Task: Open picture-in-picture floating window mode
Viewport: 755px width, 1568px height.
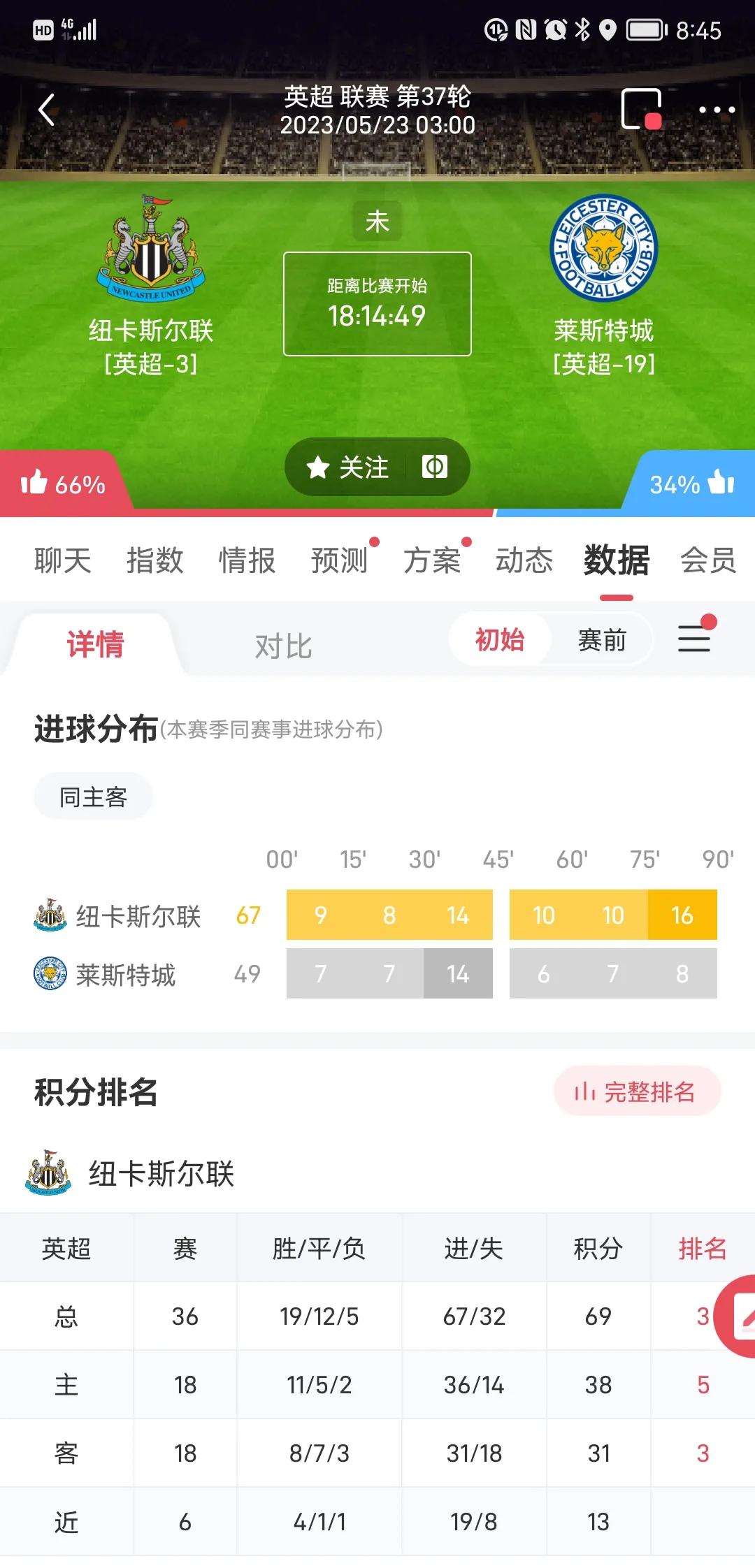Action: point(640,109)
